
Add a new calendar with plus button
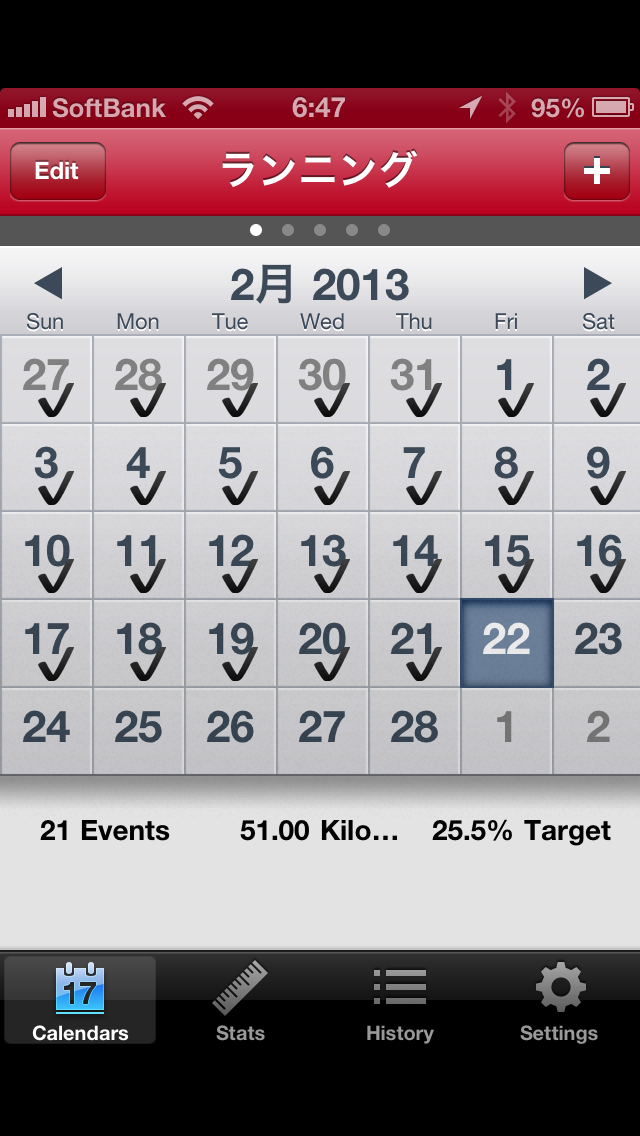(x=596, y=171)
